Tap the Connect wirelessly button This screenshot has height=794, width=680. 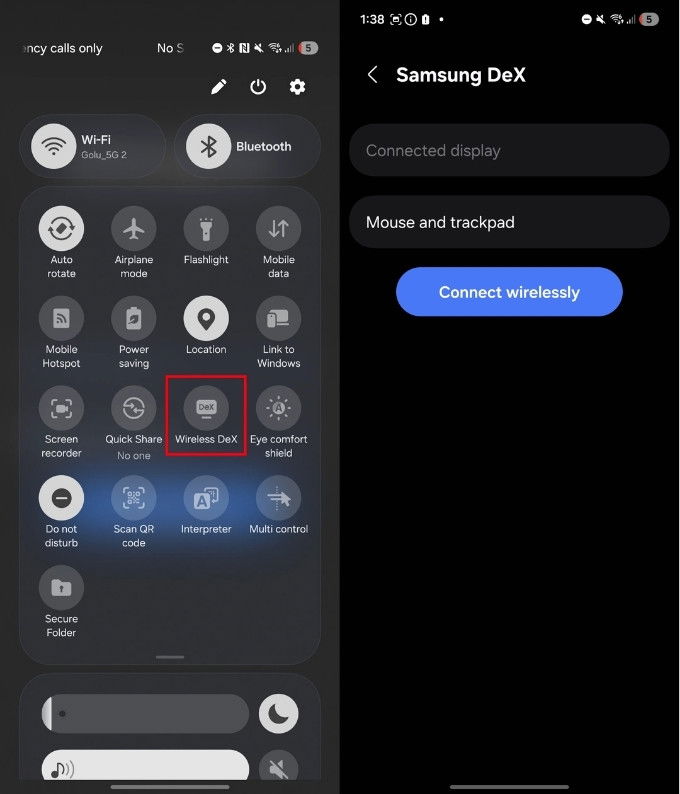[508, 292]
